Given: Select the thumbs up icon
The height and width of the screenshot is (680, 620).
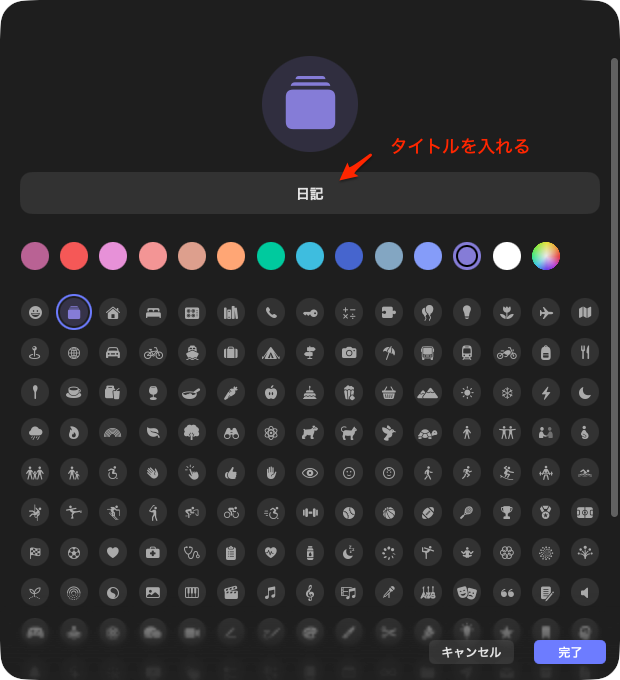Looking at the screenshot, I should pos(231,471).
